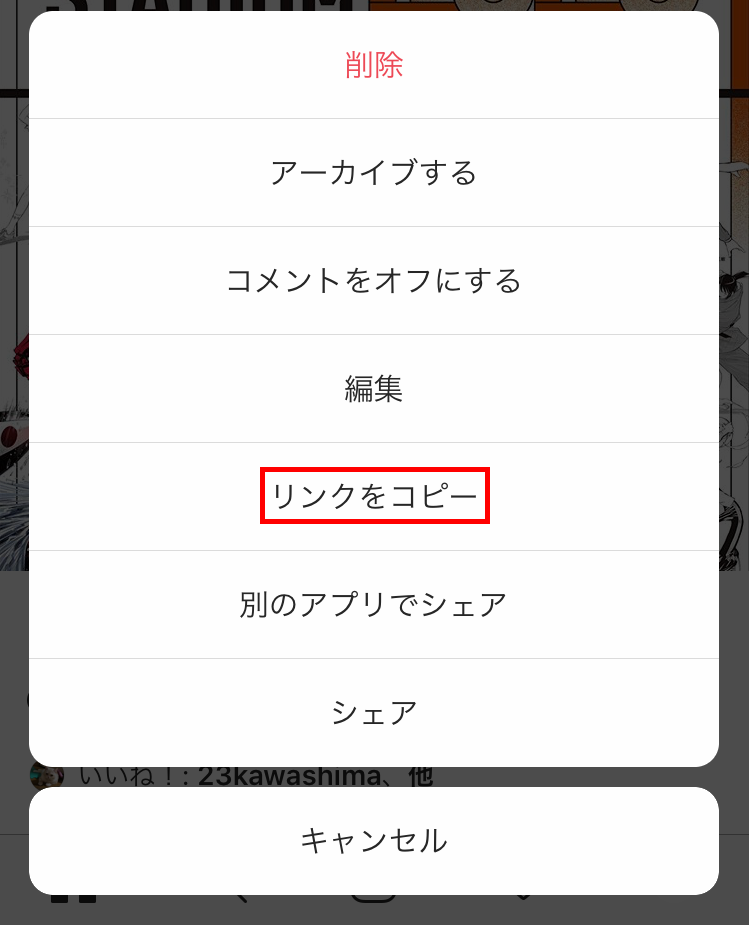
Task: Open 編集 to edit the post
Action: (374, 388)
